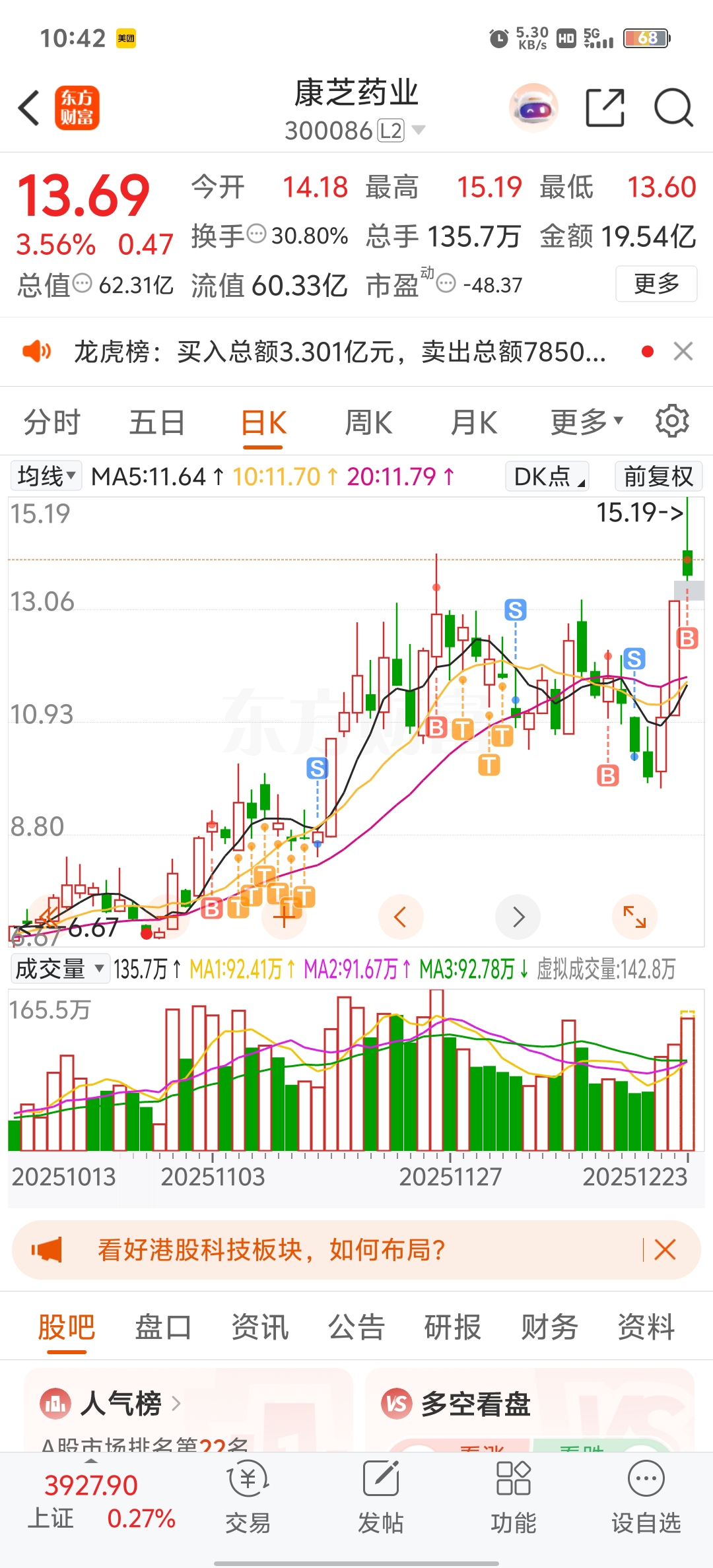The width and height of the screenshot is (713, 1568).
Task: Switch to the 公告 tab
Action: (356, 1326)
